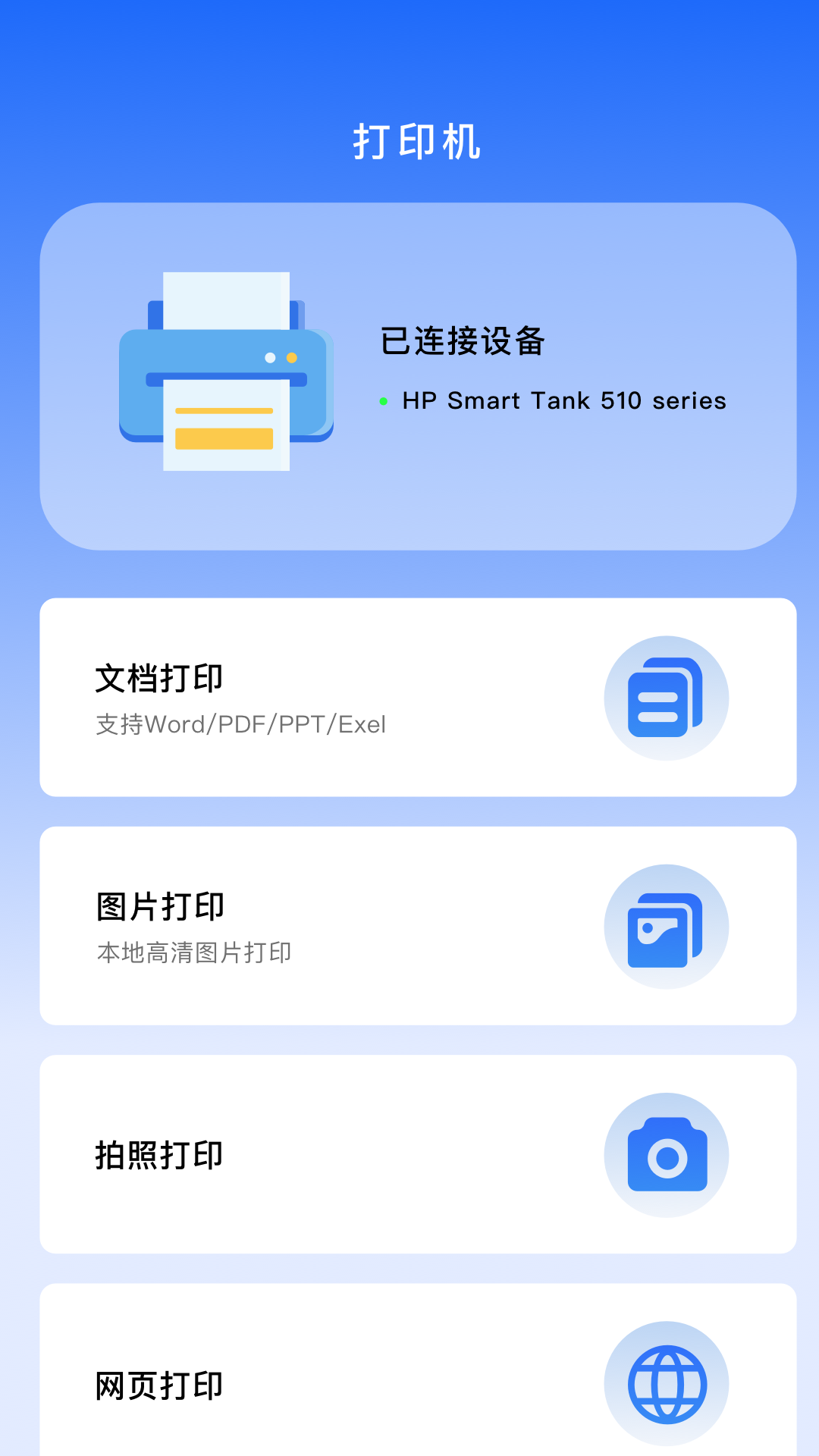Select the camera icon for photo printing

[666, 1154]
